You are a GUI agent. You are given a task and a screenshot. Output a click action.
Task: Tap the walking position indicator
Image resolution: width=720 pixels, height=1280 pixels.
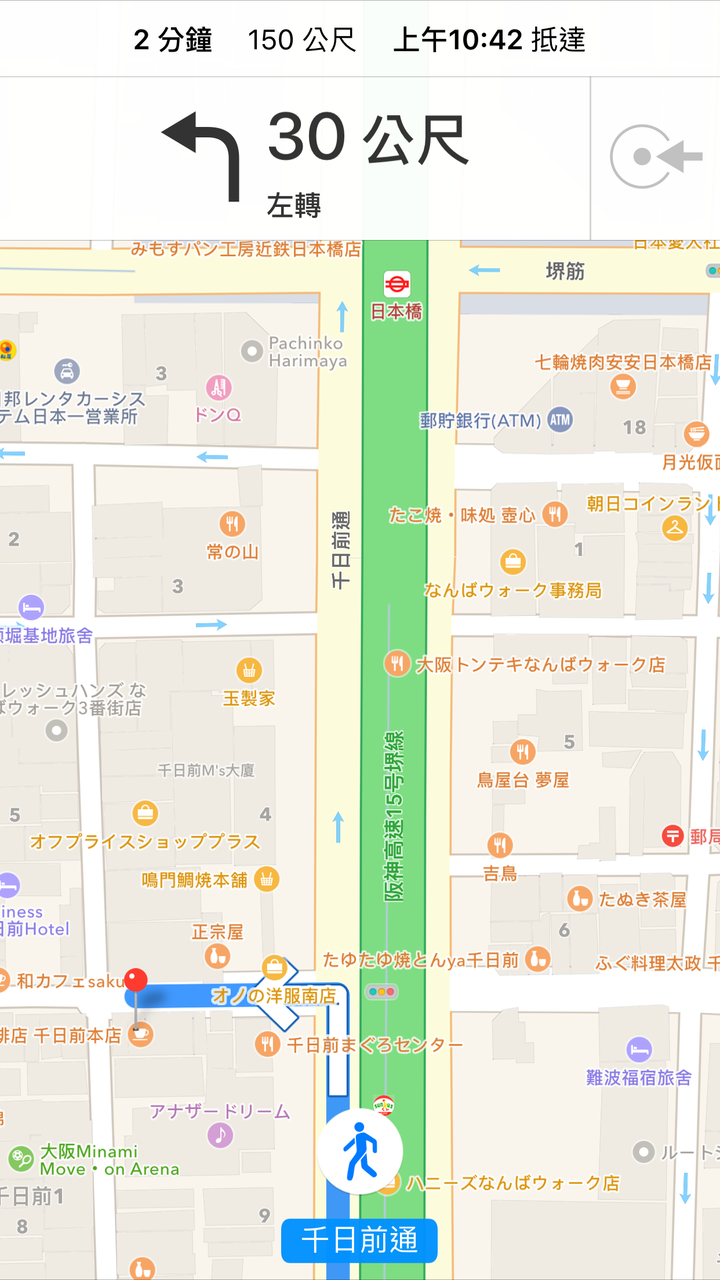tap(360, 1150)
